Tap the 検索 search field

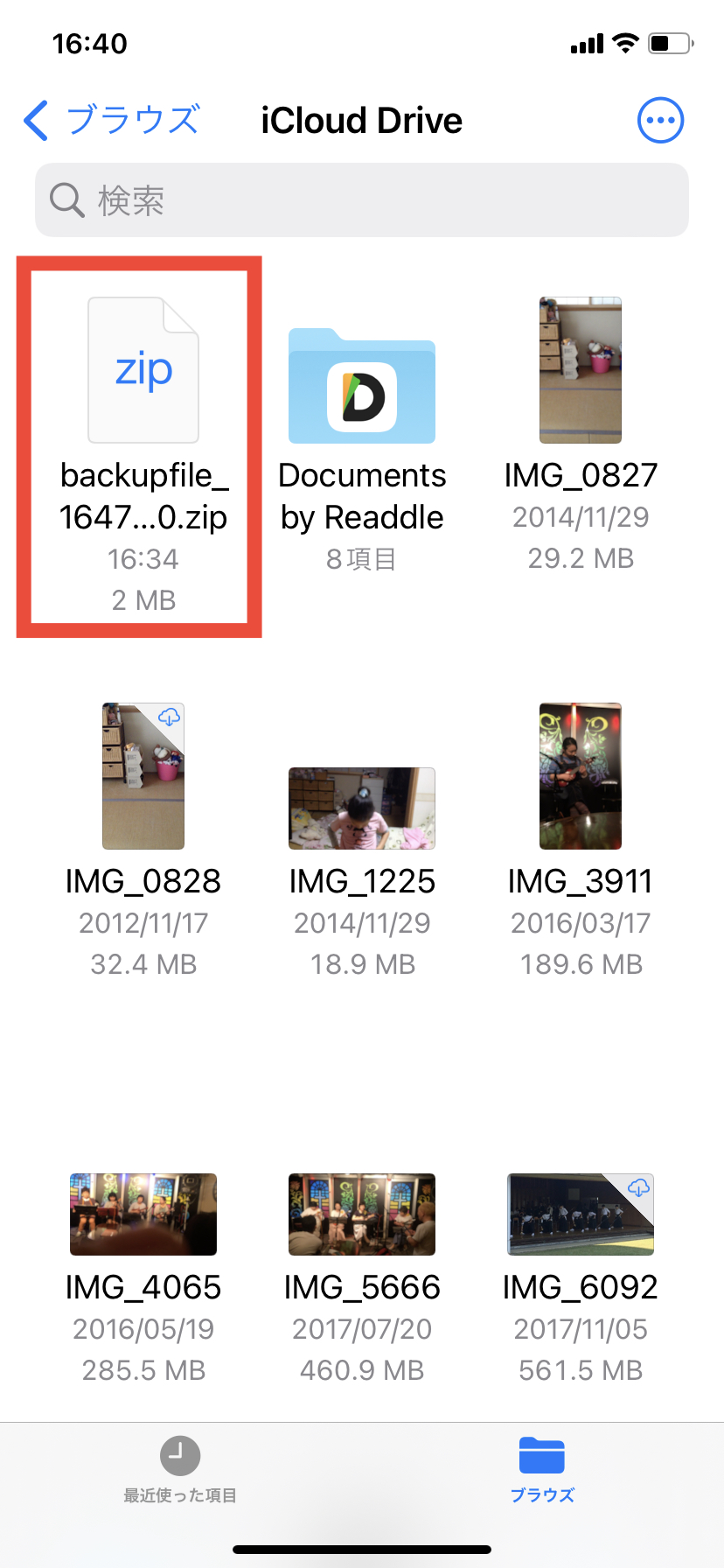[362, 200]
